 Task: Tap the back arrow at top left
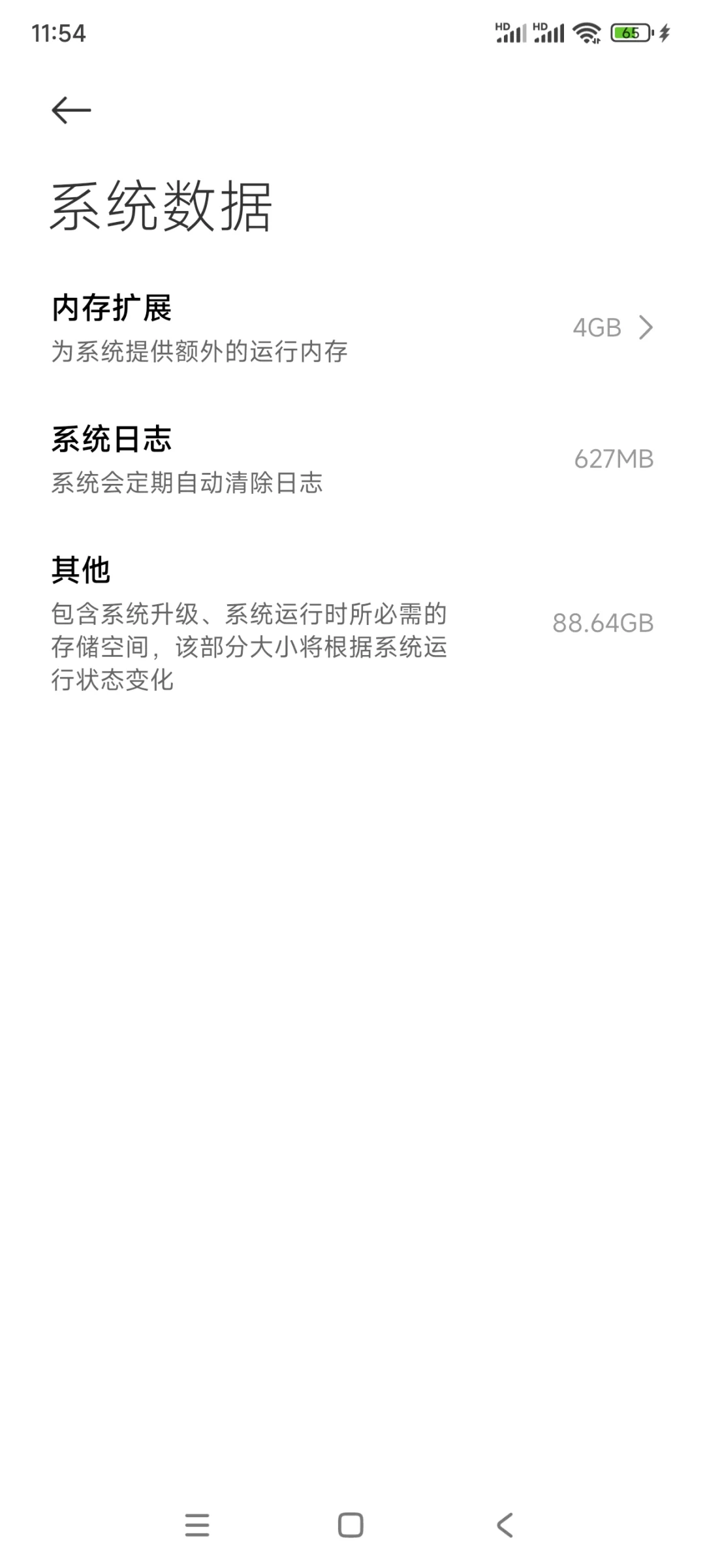click(x=70, y=109)
